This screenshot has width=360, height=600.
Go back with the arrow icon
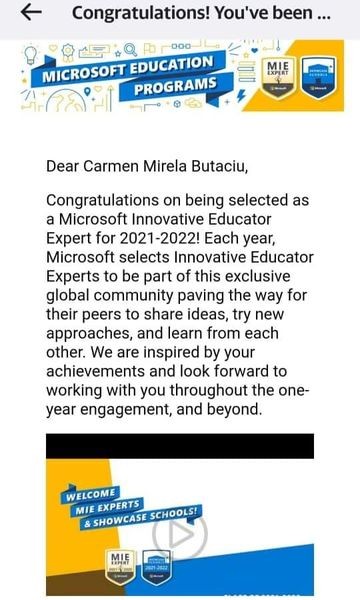tap(31, 13)
